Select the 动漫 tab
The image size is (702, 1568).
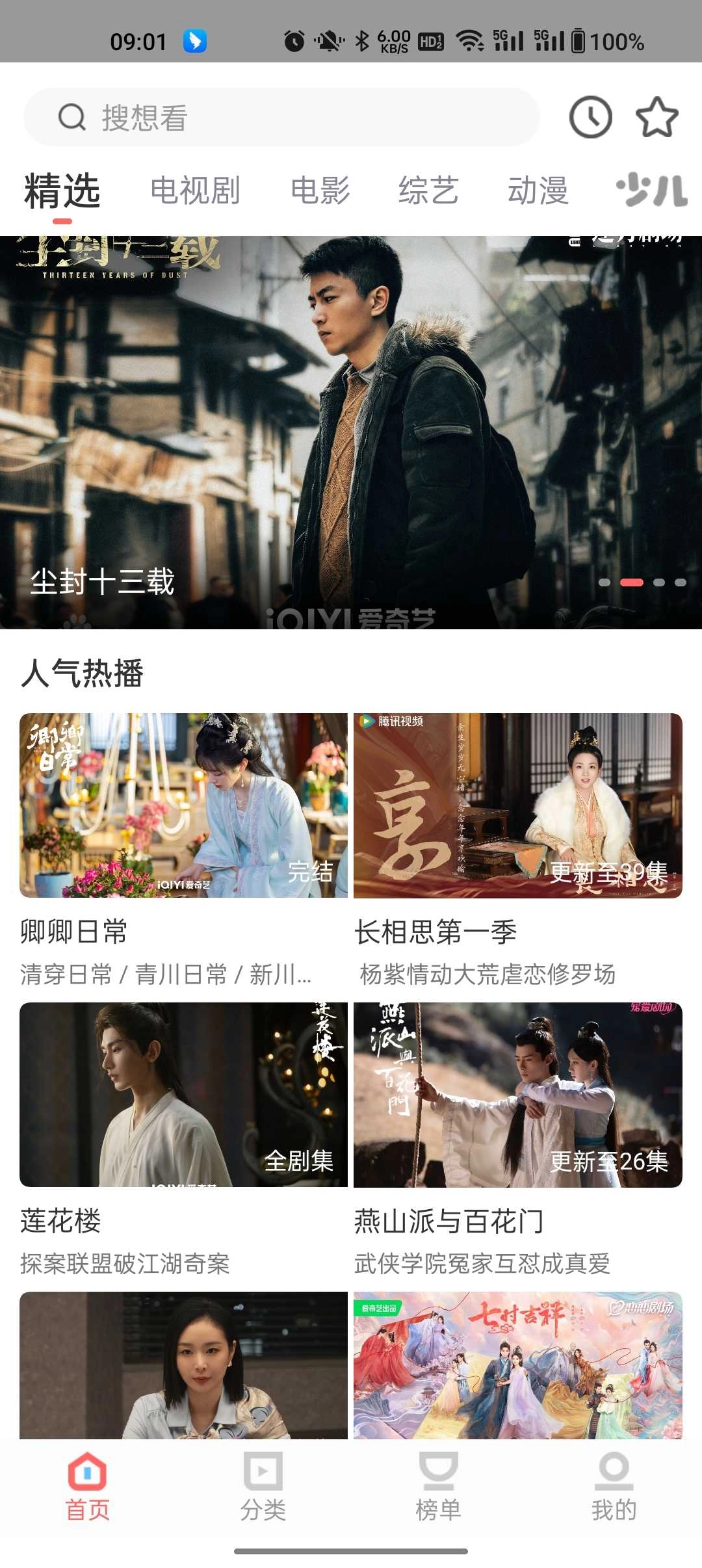(539, 190)
